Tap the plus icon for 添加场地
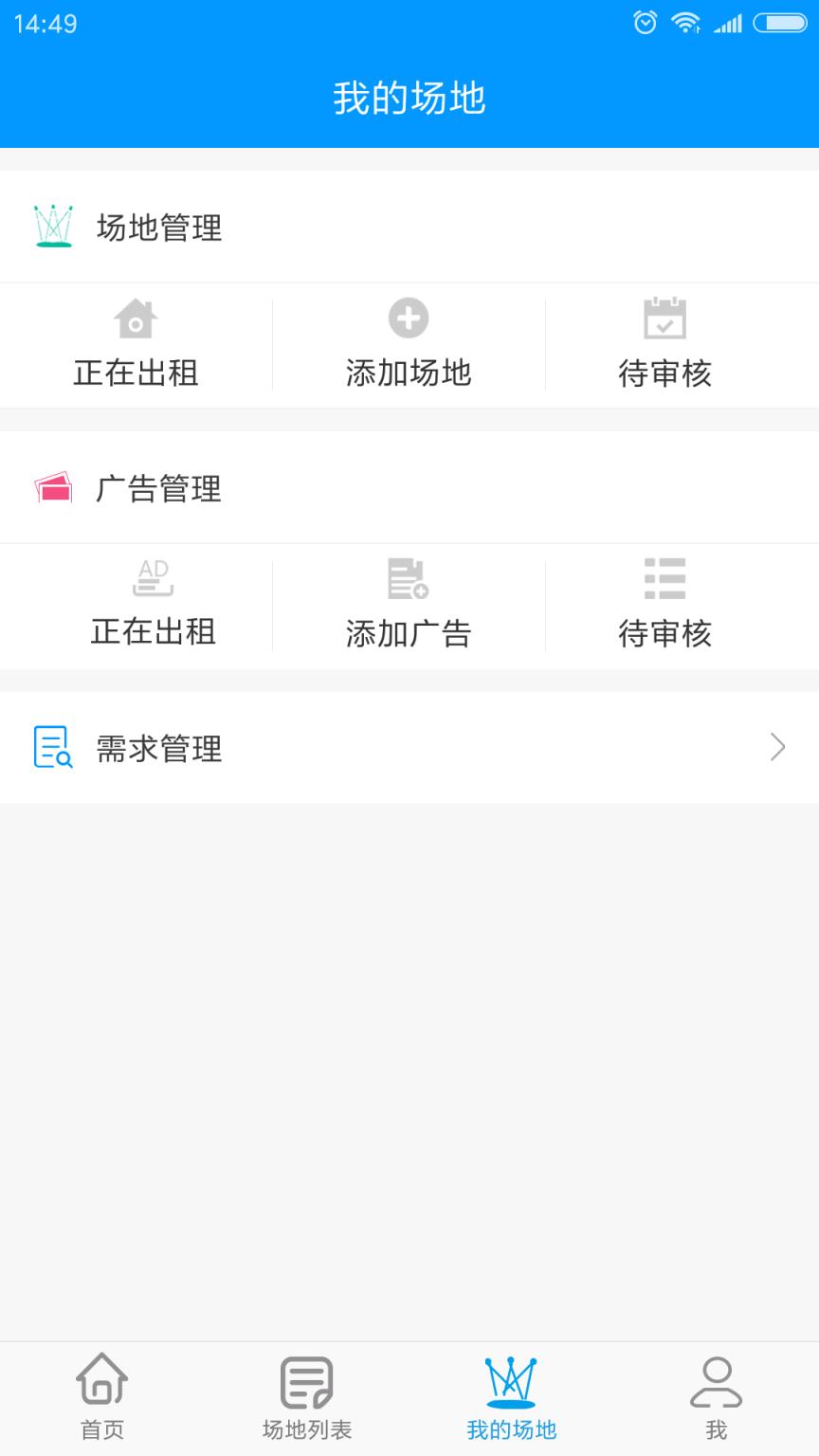 [x=408, y=318]
